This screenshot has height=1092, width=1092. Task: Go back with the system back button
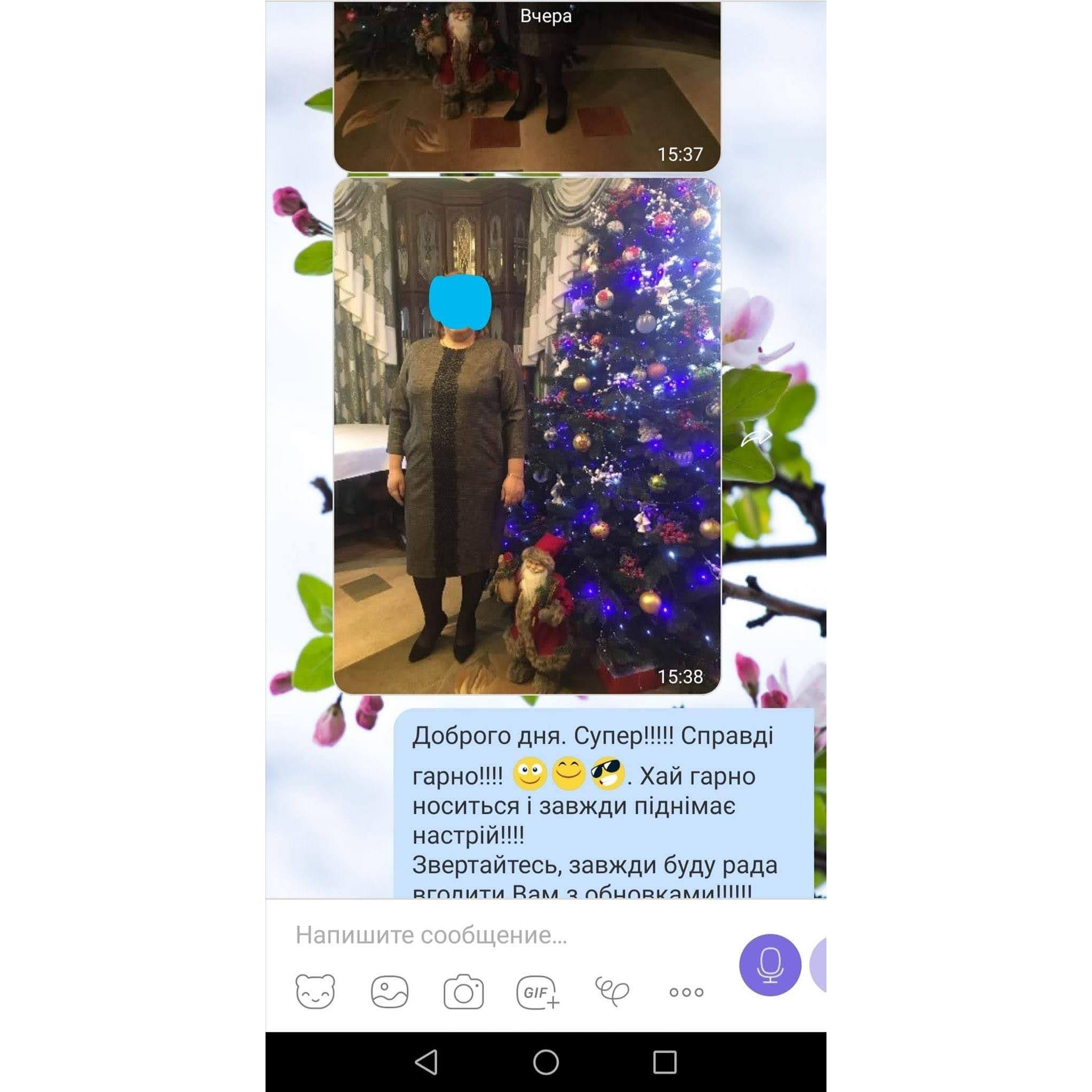click(x=426, y=1062)
